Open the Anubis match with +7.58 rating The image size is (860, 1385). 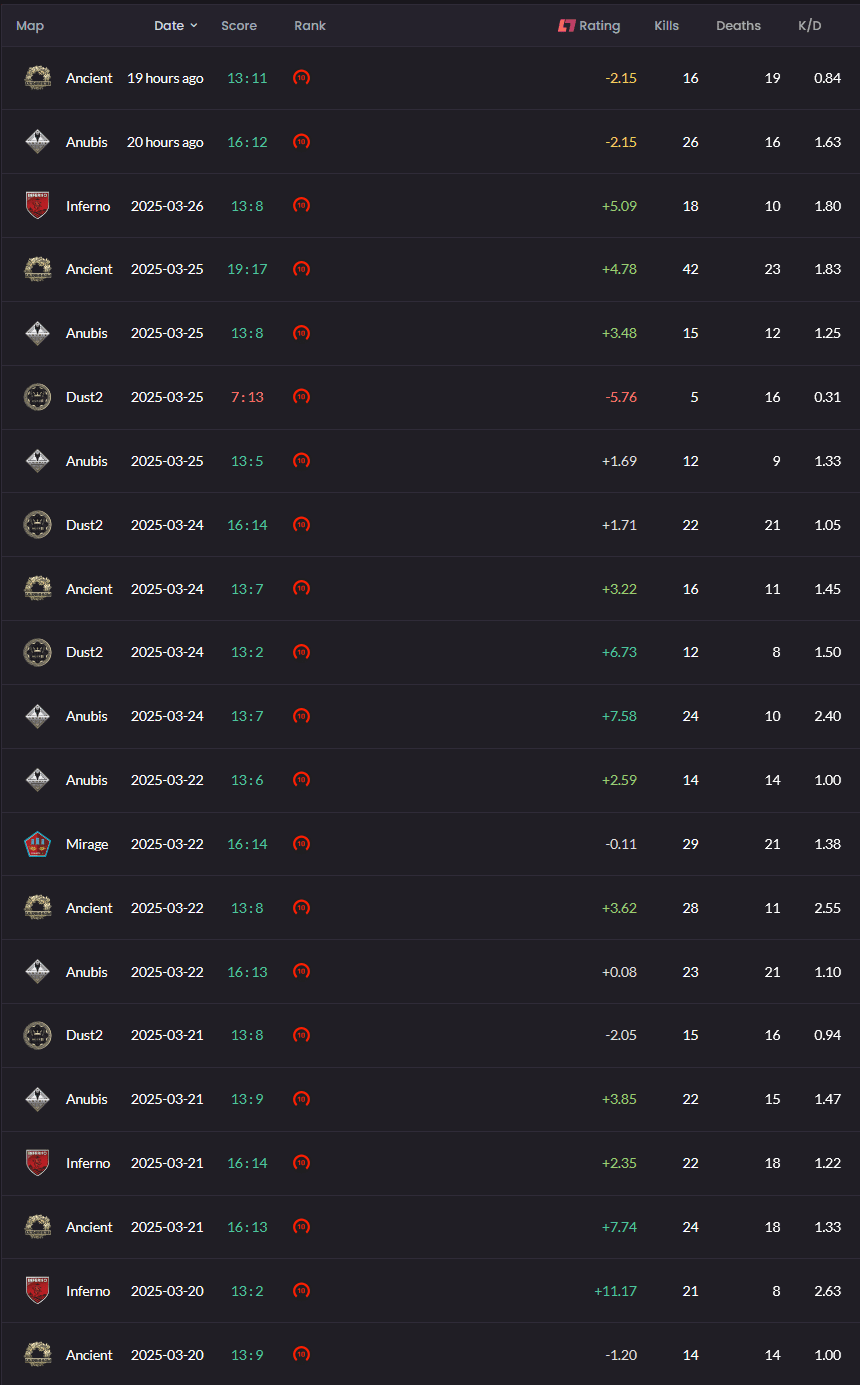86,716
